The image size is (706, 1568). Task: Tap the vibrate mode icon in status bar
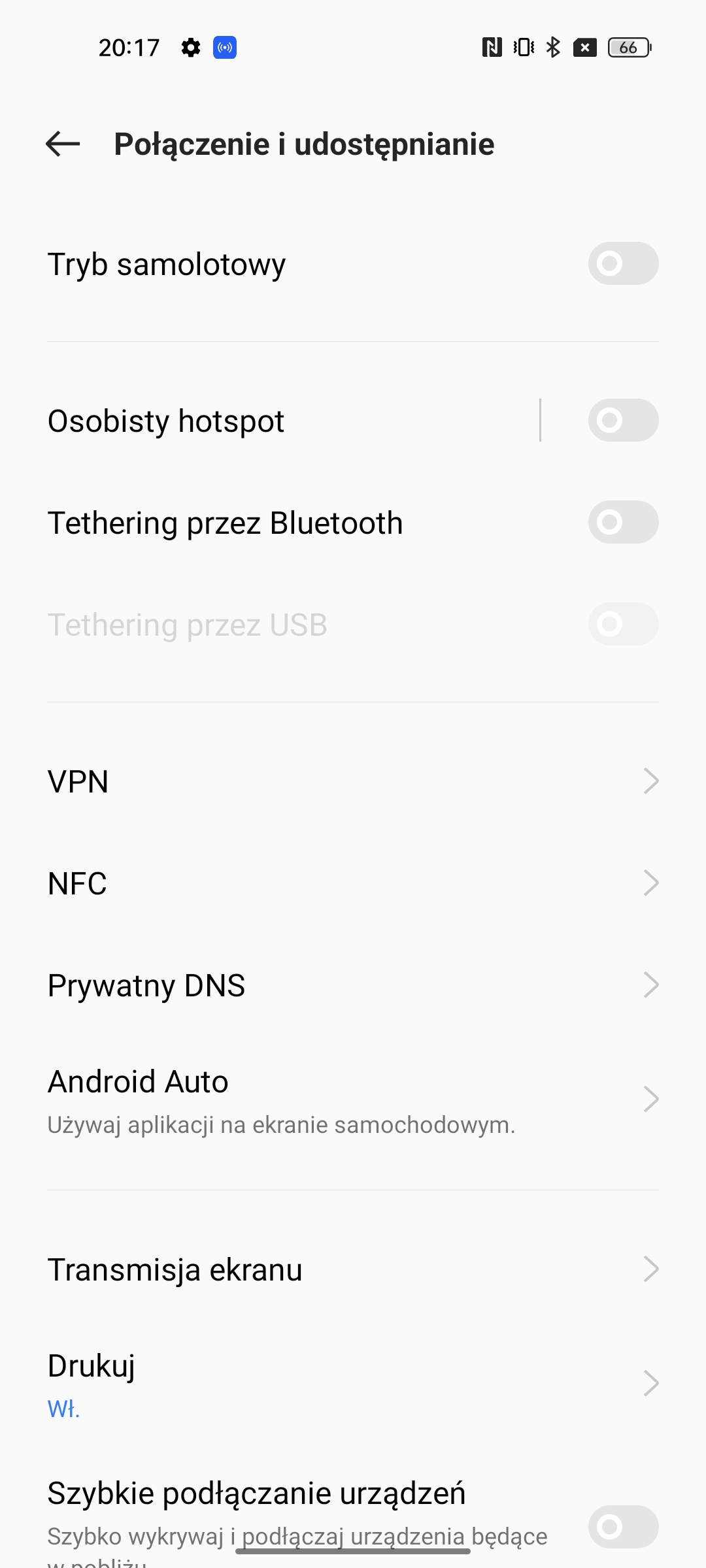pos(523,48)
